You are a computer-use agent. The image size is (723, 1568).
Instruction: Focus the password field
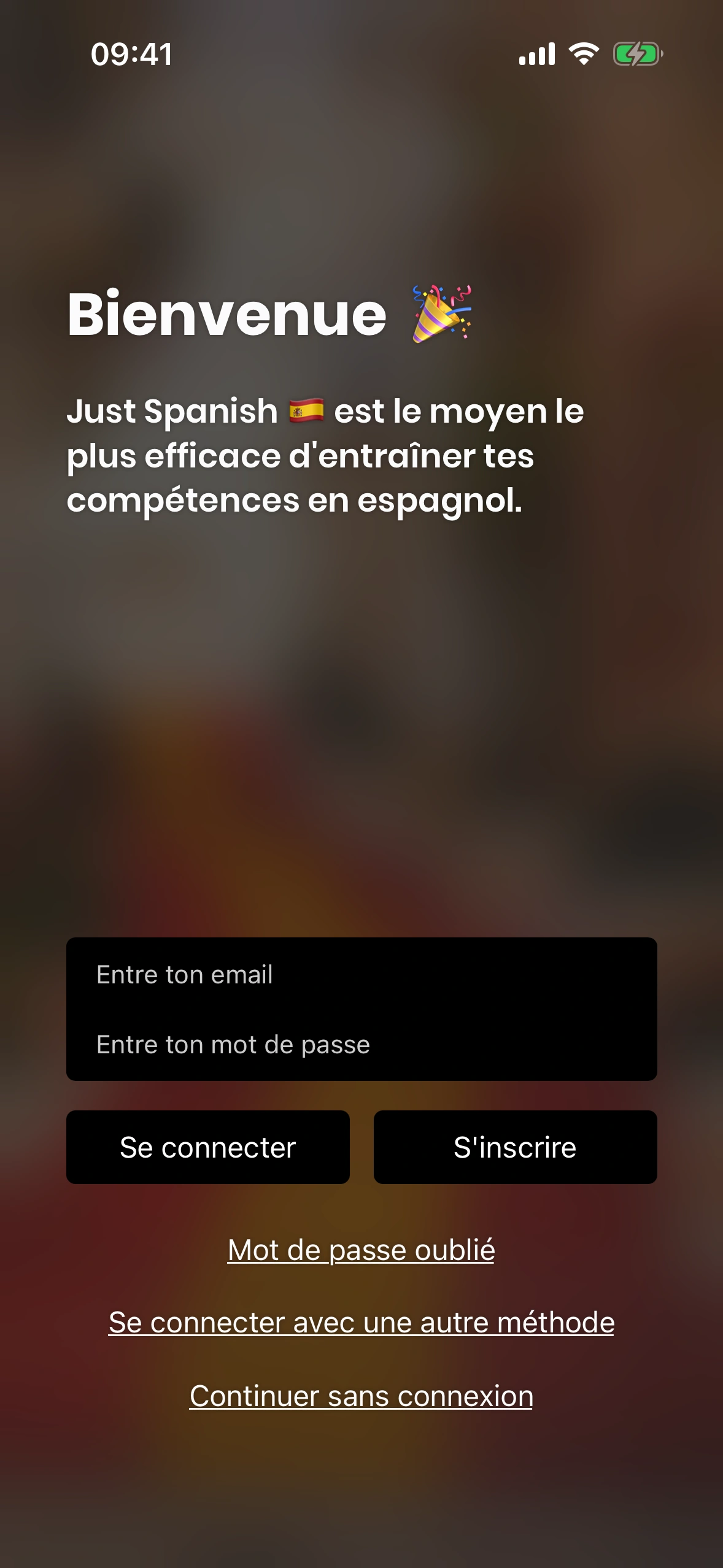click(361, 1045)
